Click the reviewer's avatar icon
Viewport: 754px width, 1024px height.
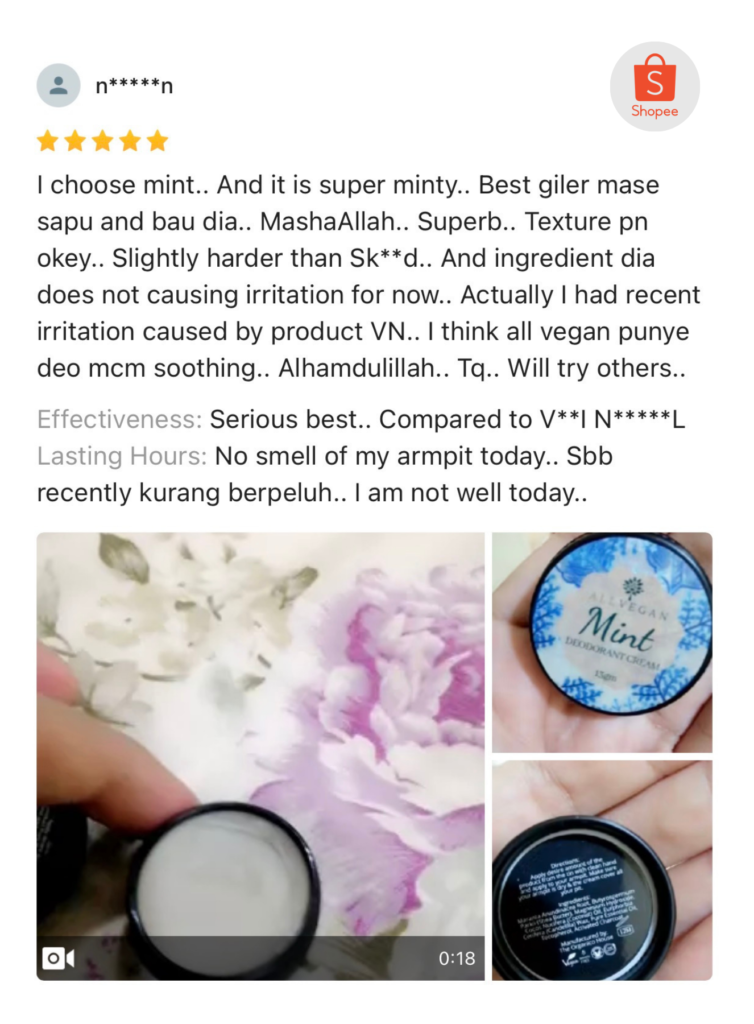click(58, 85)
